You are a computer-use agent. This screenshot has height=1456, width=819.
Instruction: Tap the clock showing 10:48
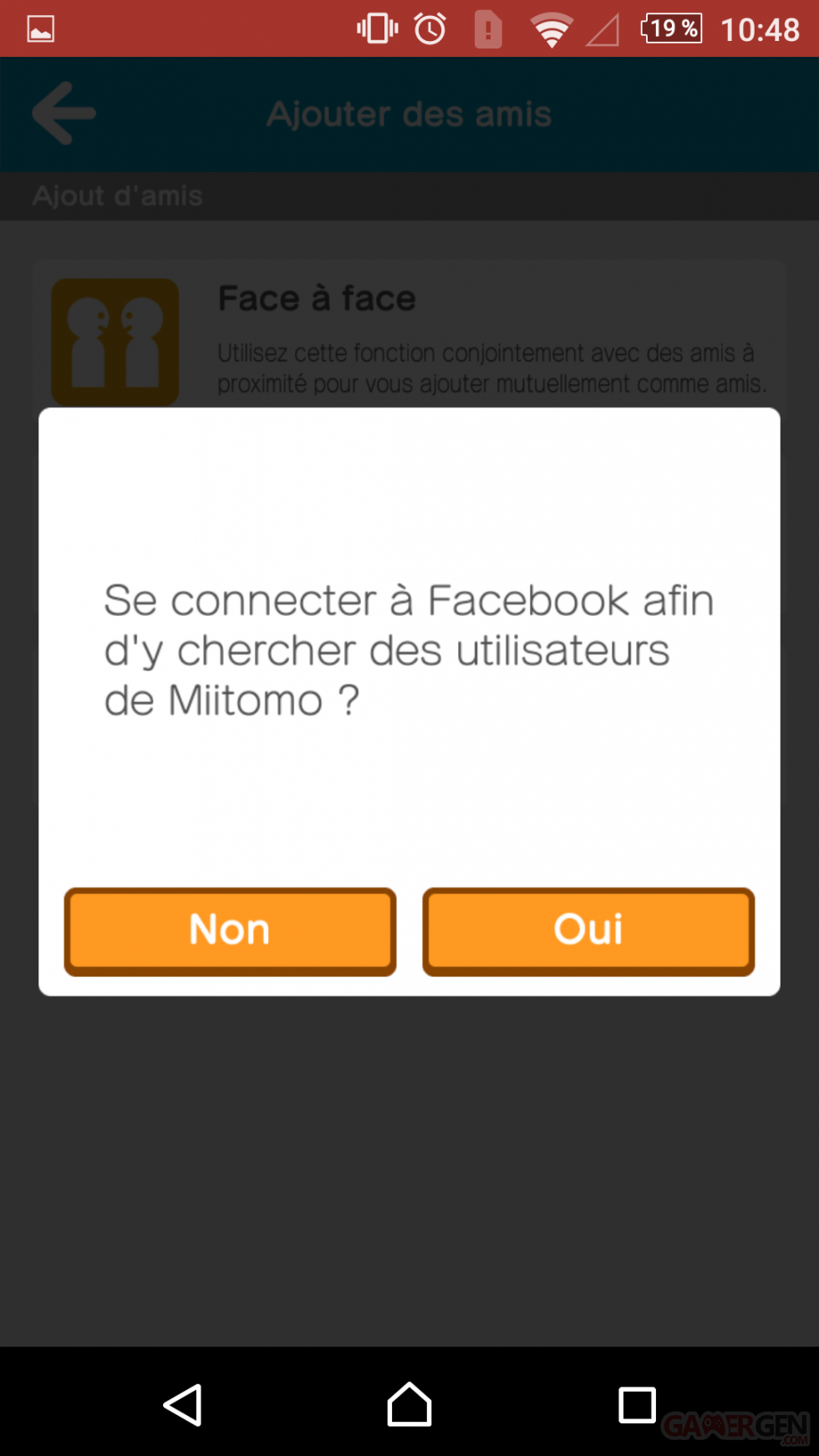[x=759, y=28]
